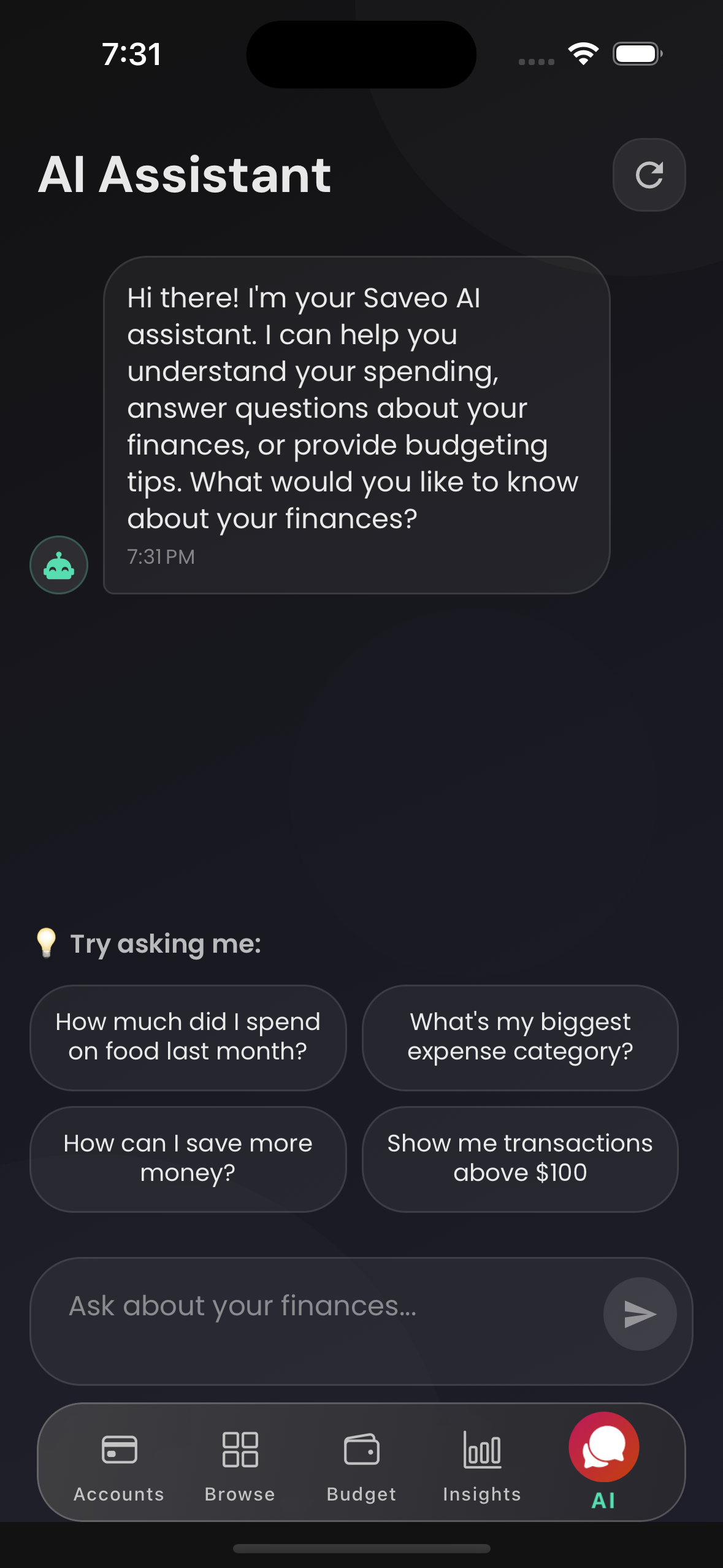This screenshot has width=723, height=1568.
Task: Tap the 7:31 PM timestamp
Action: pyautogui.click(x=161, y=556)
